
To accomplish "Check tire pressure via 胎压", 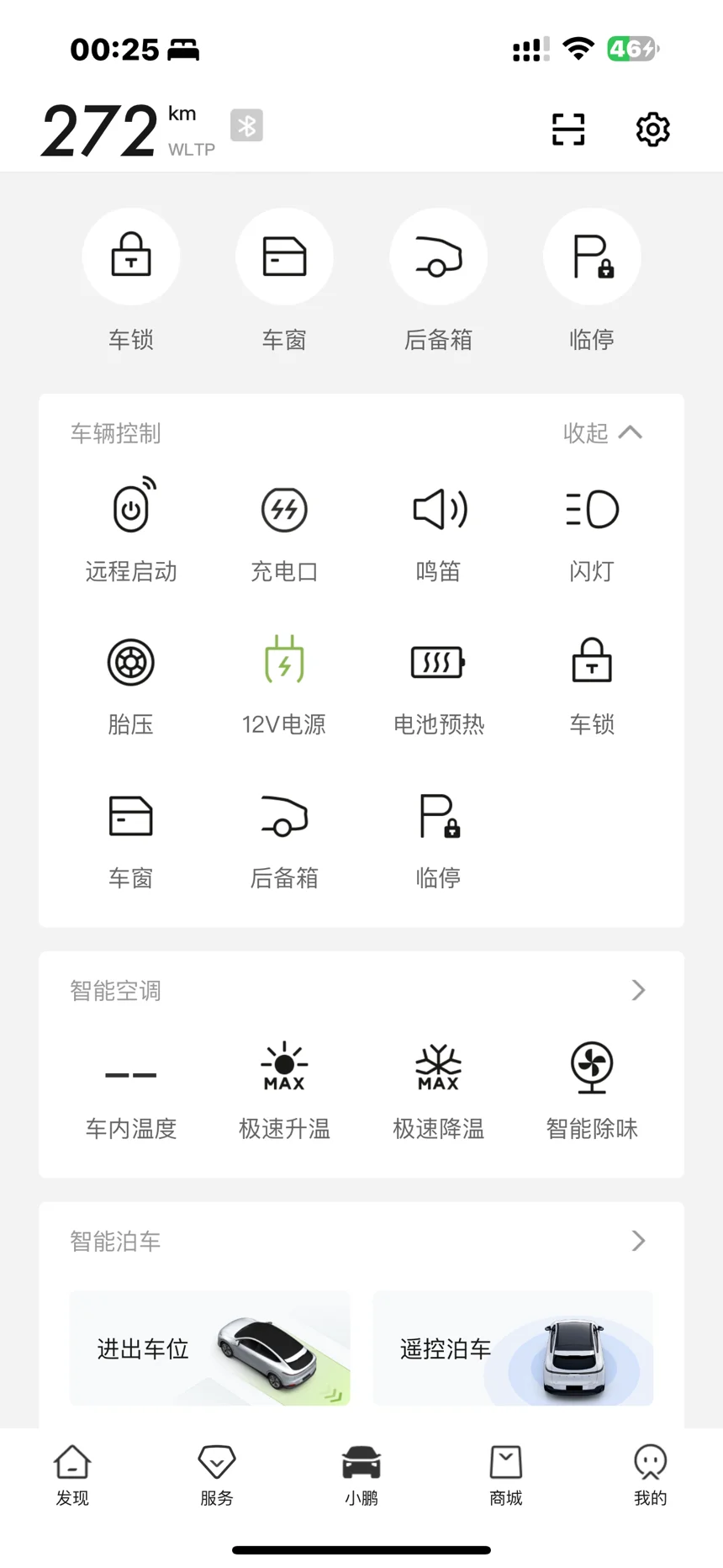I will 131,685.
